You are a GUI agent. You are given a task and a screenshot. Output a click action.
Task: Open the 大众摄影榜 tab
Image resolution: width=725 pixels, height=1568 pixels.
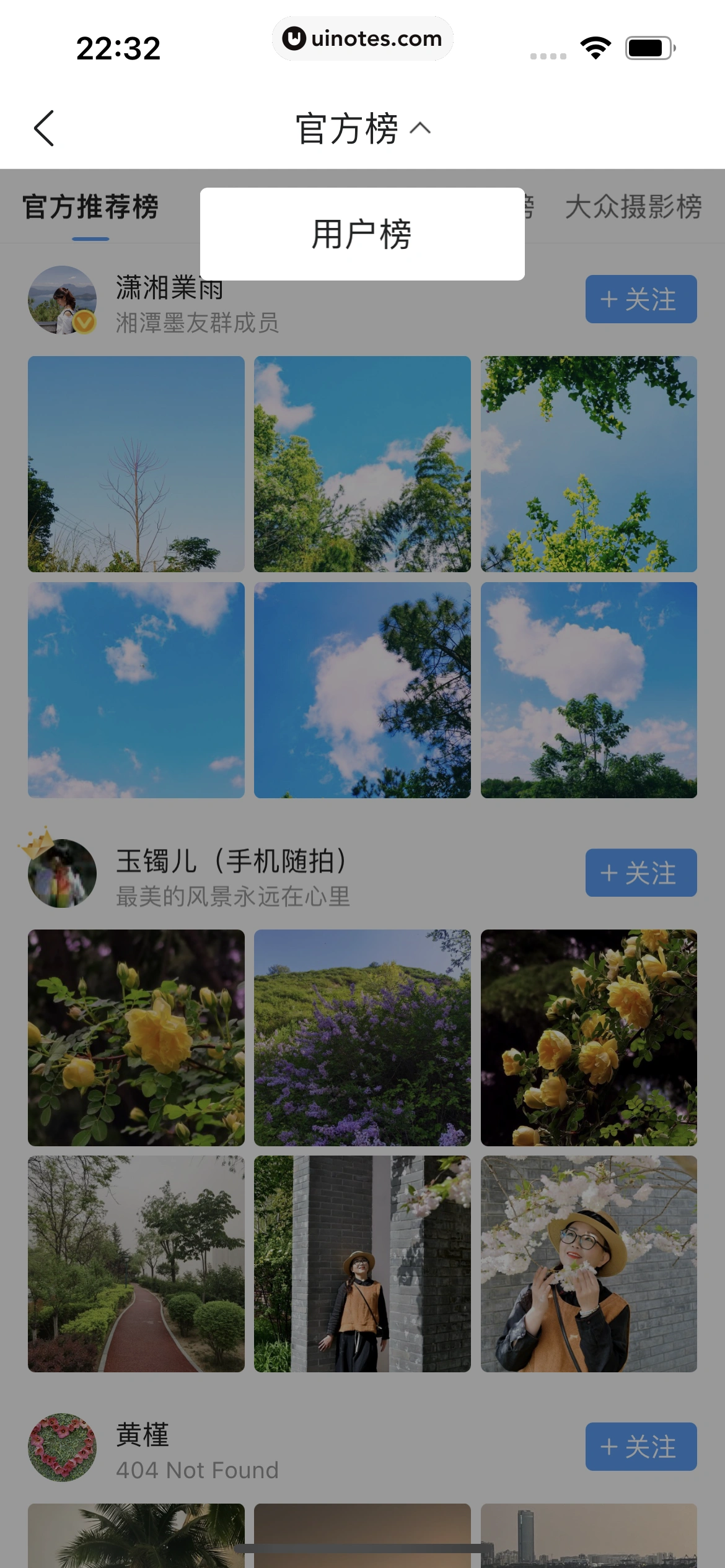pos(633,207)
